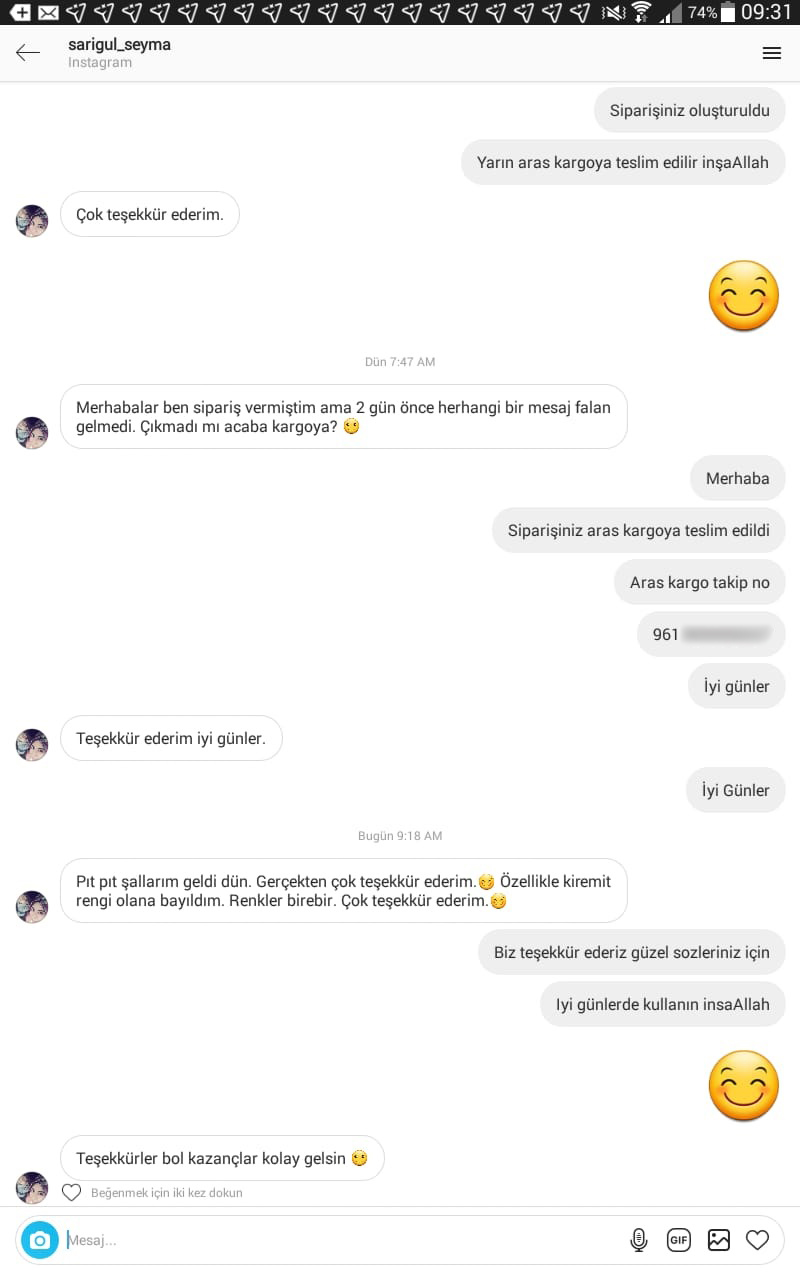Go back using the arrow icon

coord(28,53)
